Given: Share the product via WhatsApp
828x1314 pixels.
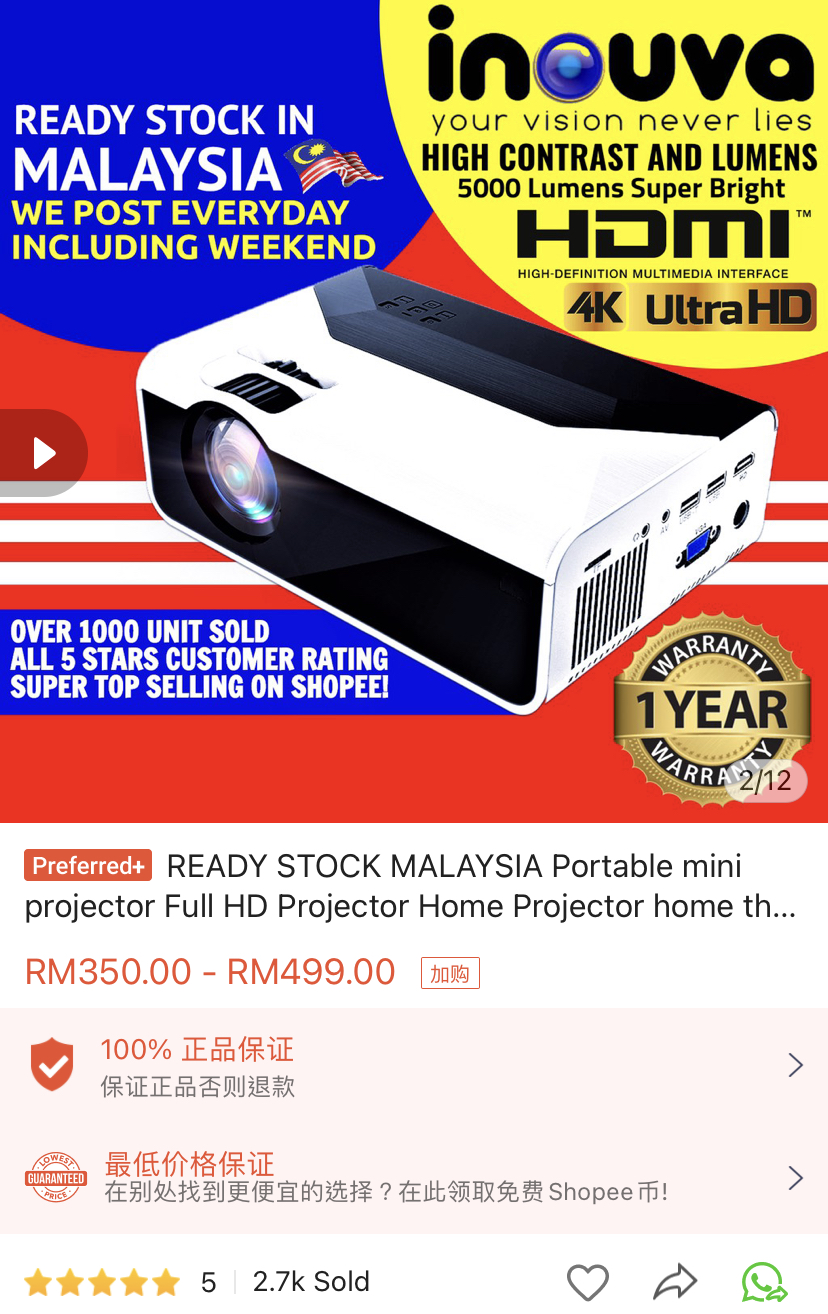Looking at the screenshot, I should 763,1282.
